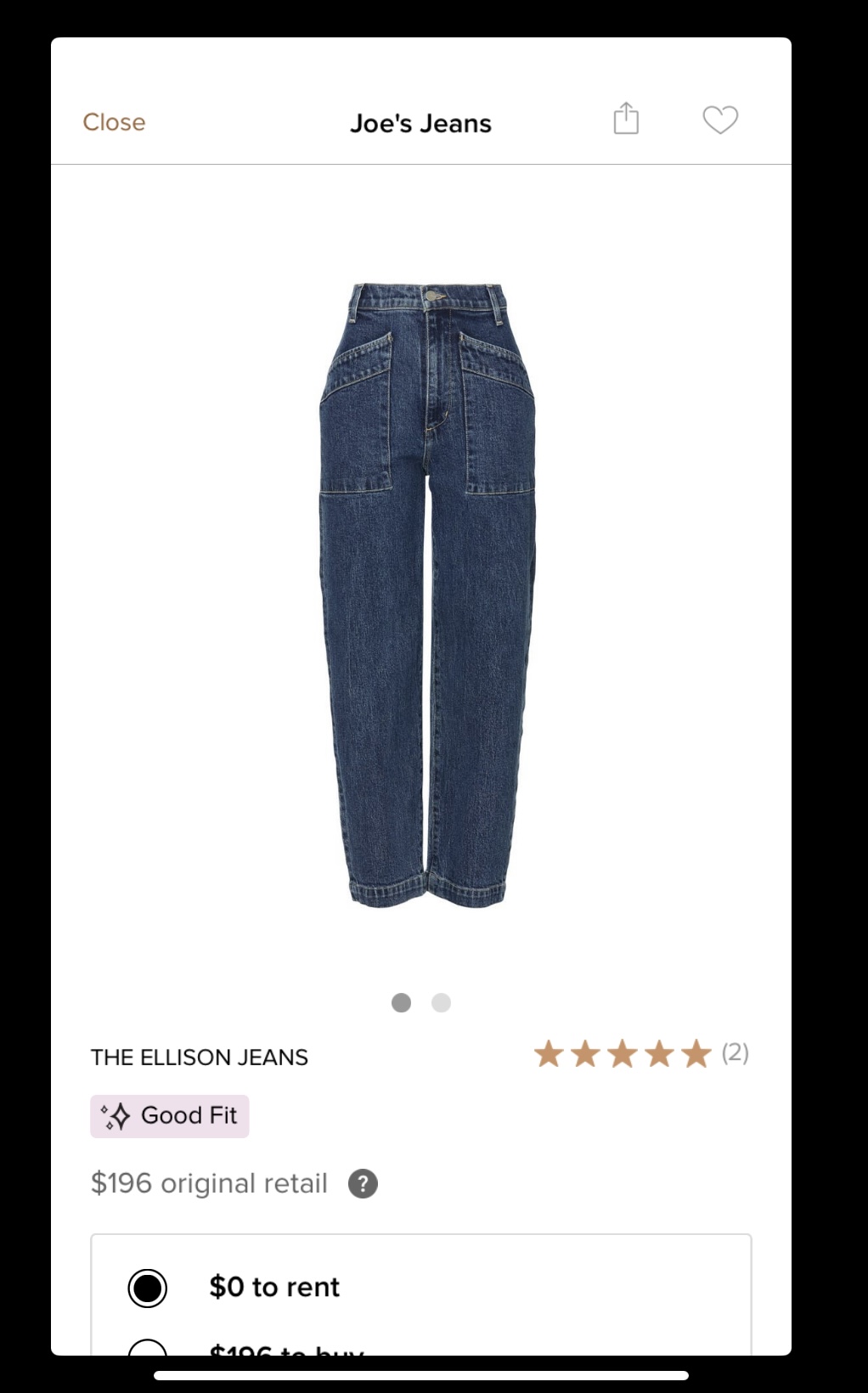Image resolution: width=868 pixels, height=1393 pixels.
Task: Open the original retail help icon
Action: pyautogui.click(x=363, y=1183)
